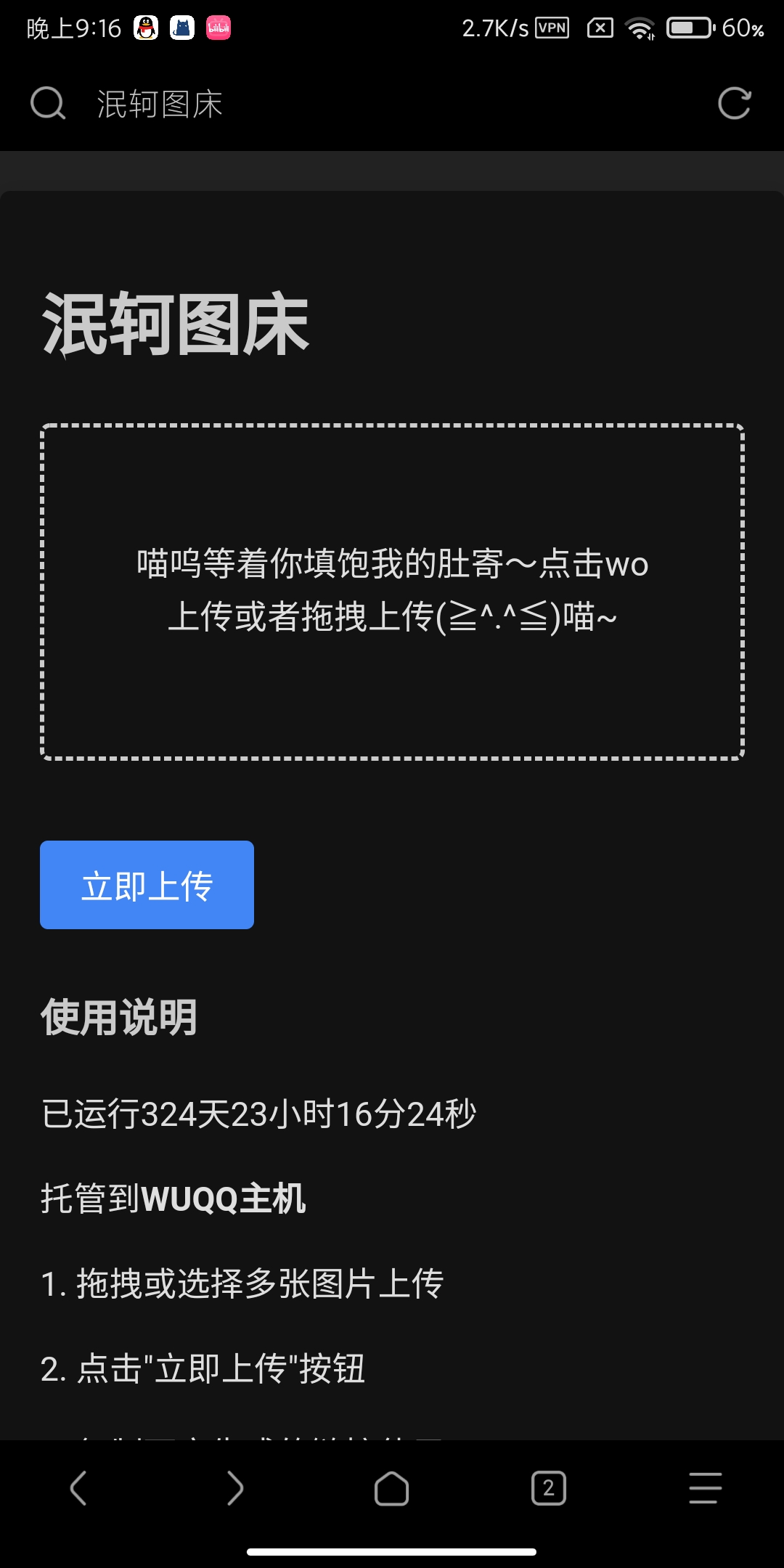
Task: Reload the page with refresh icon
Action: (734, 103)
